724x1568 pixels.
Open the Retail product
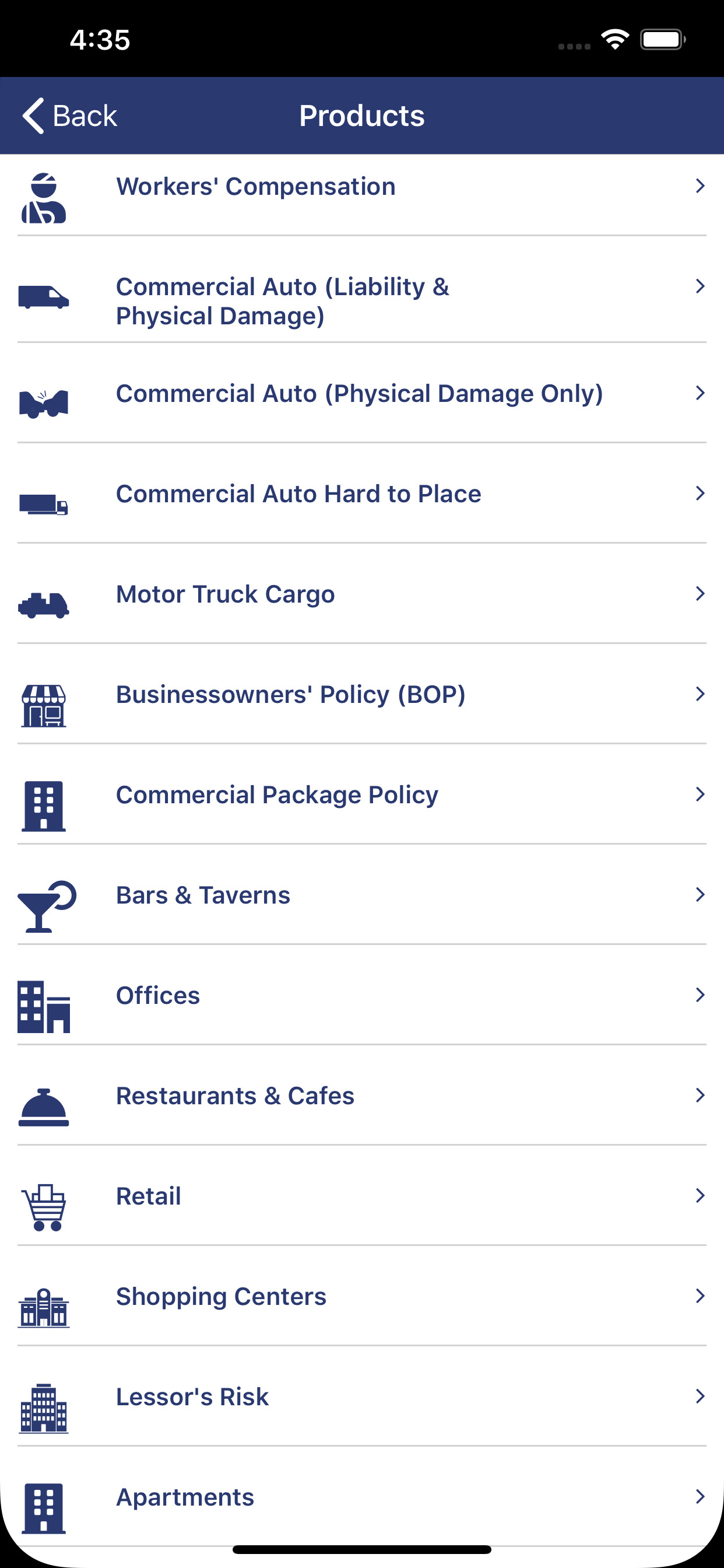click(x=362, y=1196)
